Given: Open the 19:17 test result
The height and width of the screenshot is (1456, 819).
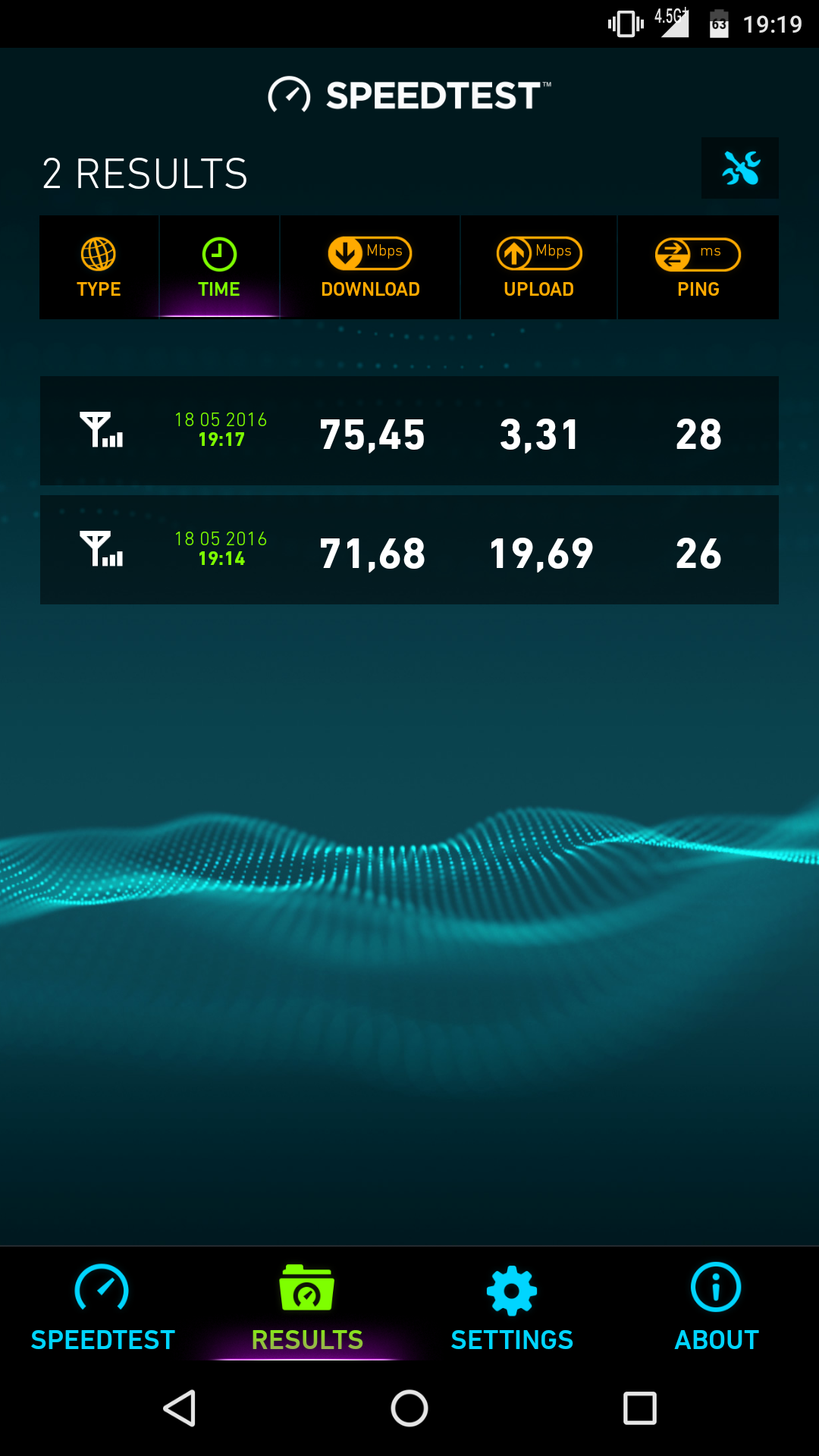Looking at the screenshot, I should [x=409, y=431].
